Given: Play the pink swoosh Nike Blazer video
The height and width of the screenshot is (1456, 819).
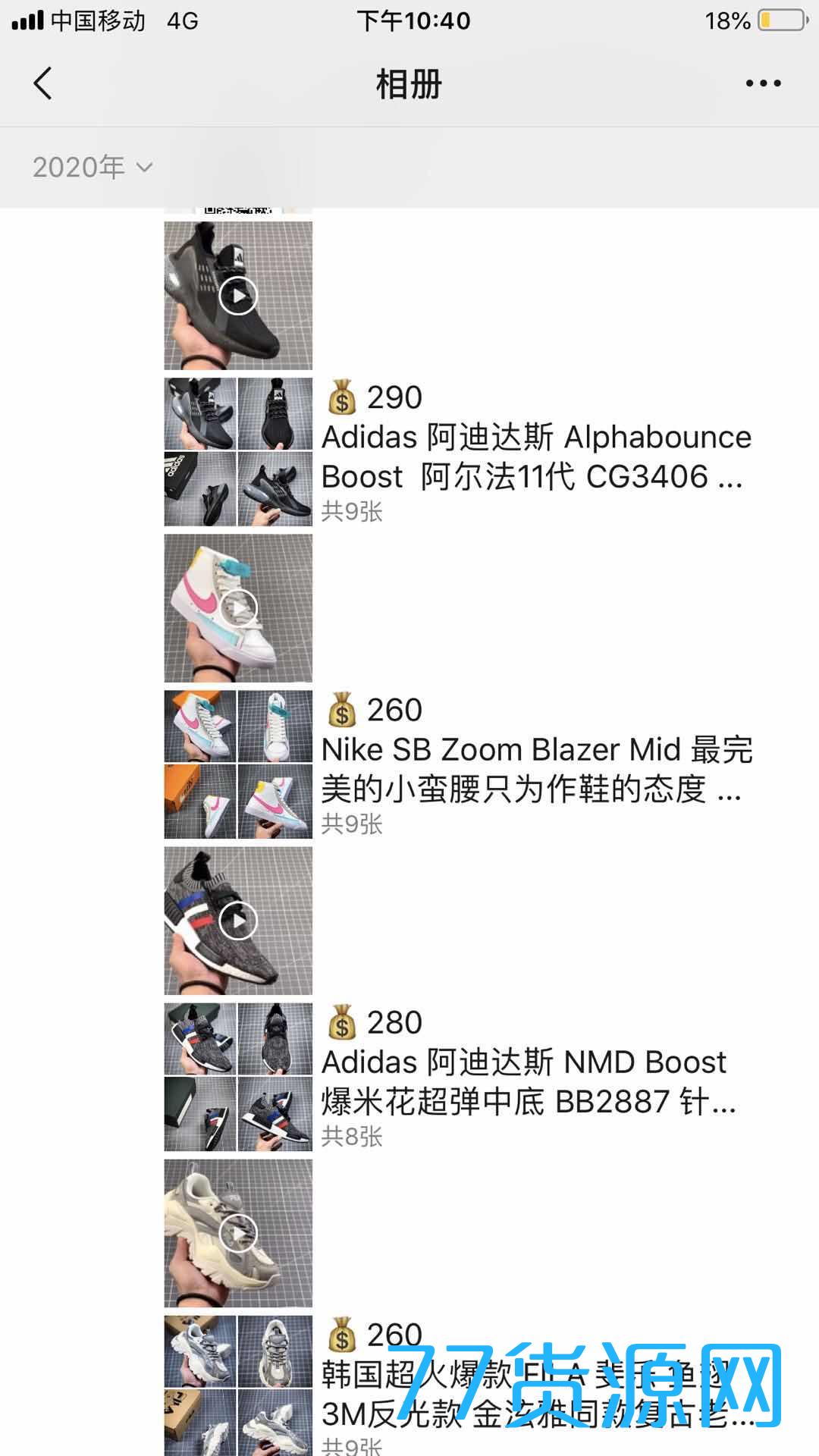Looking at the screenshot, I should click(x=238, y=608).
